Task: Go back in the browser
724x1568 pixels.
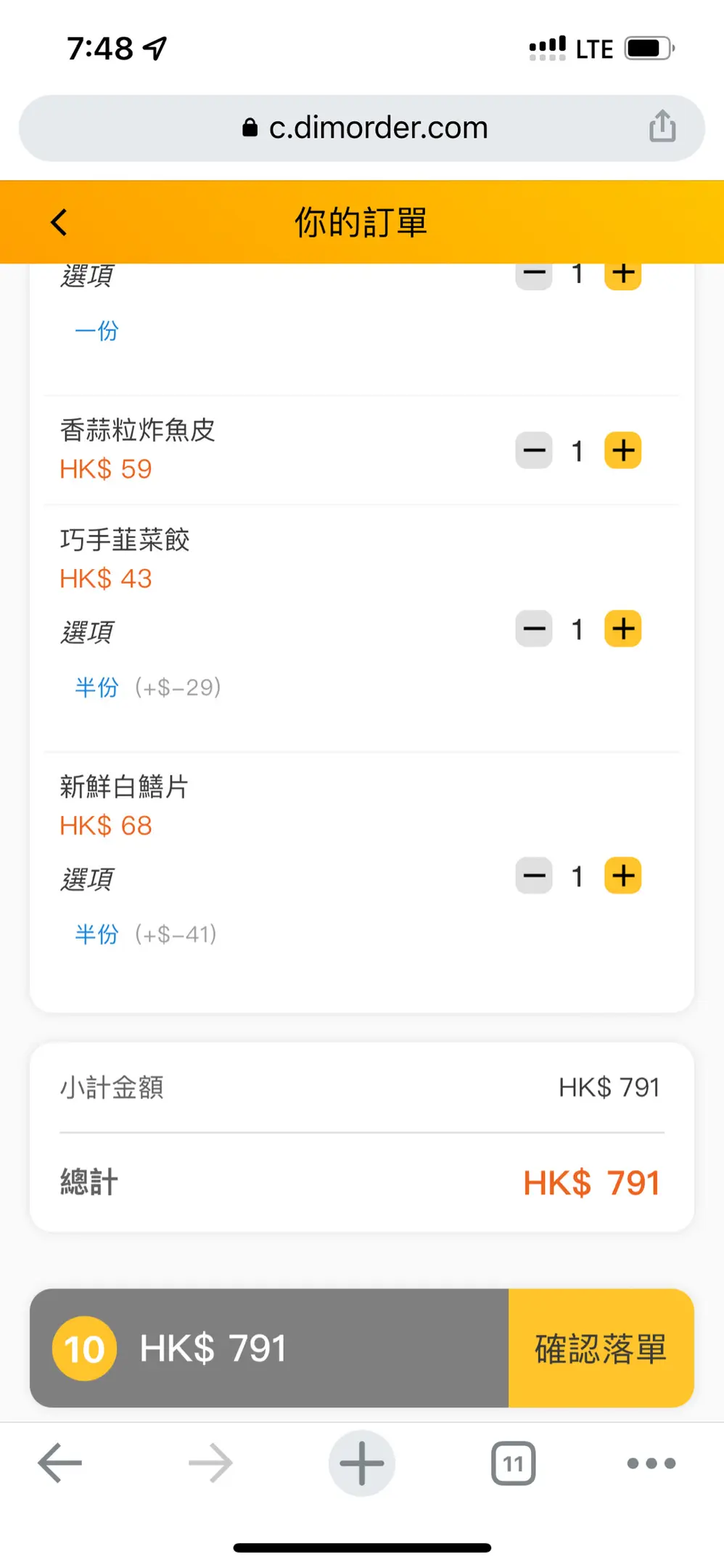Action: pyautogui.click(x=60, y=1463)
